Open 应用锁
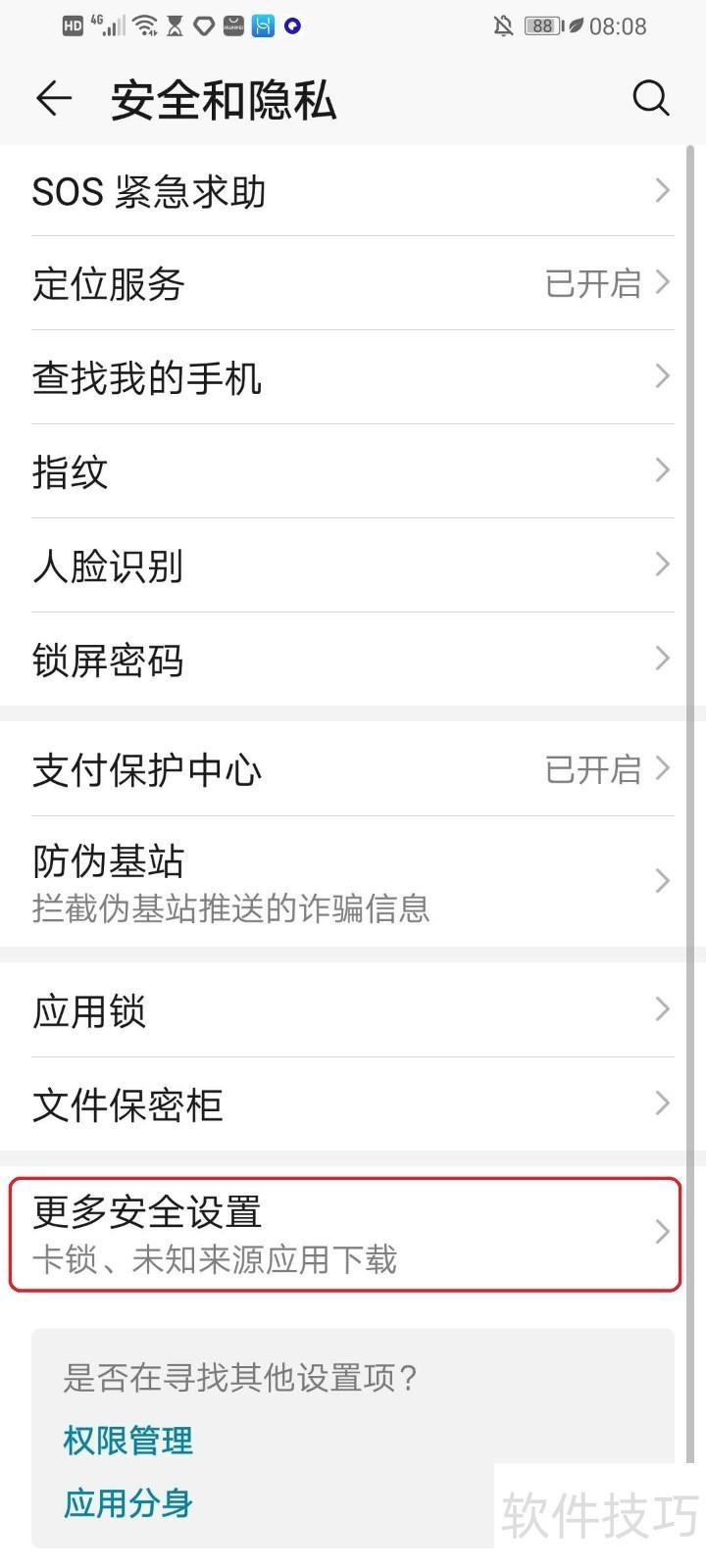The image size is (706, 1568). click(351, 1010)
